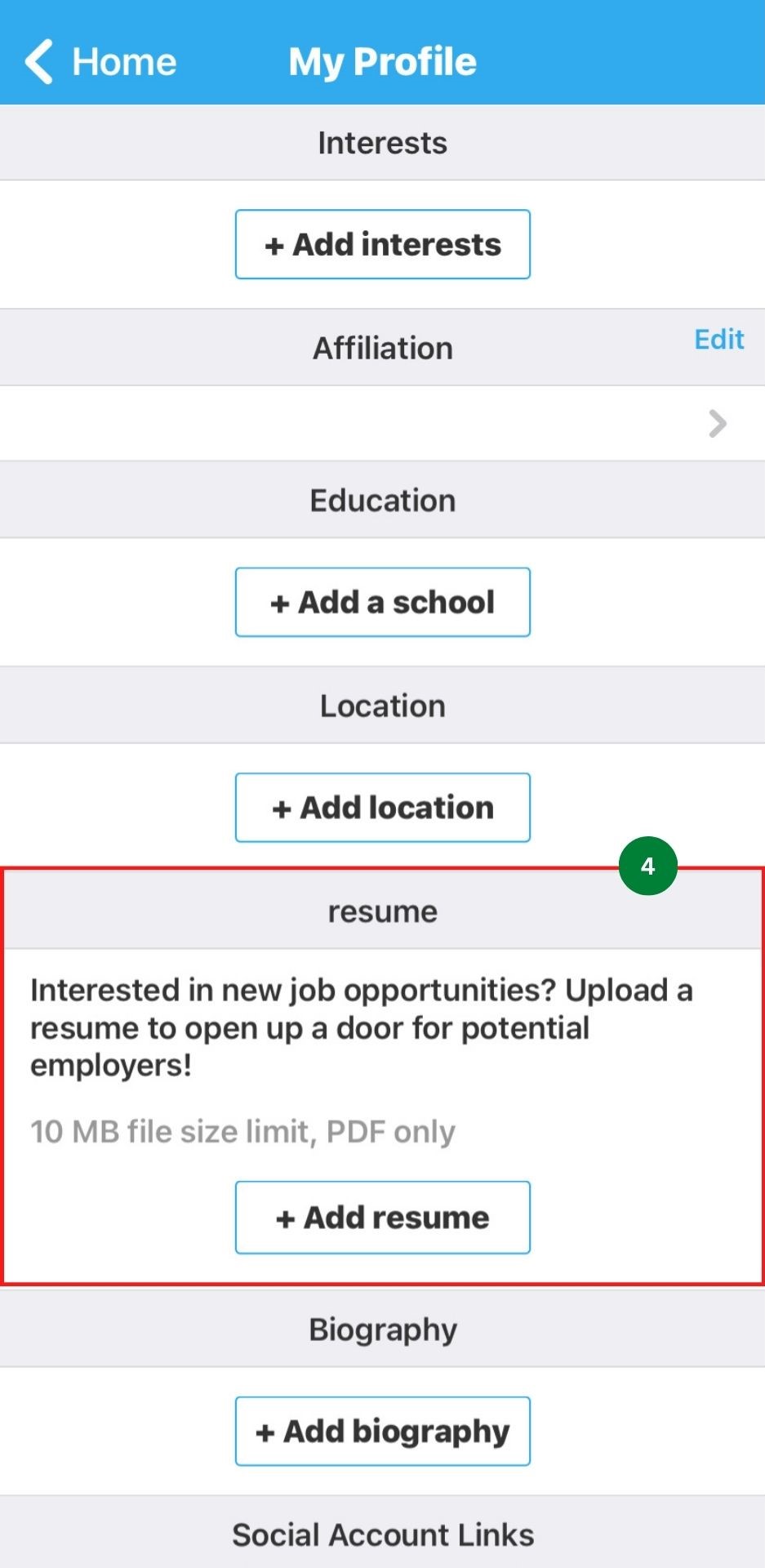This screenshot has height=1568, width=765.
Task: Tap the Social Account Links section
Action: click(x=381, y=1534)
